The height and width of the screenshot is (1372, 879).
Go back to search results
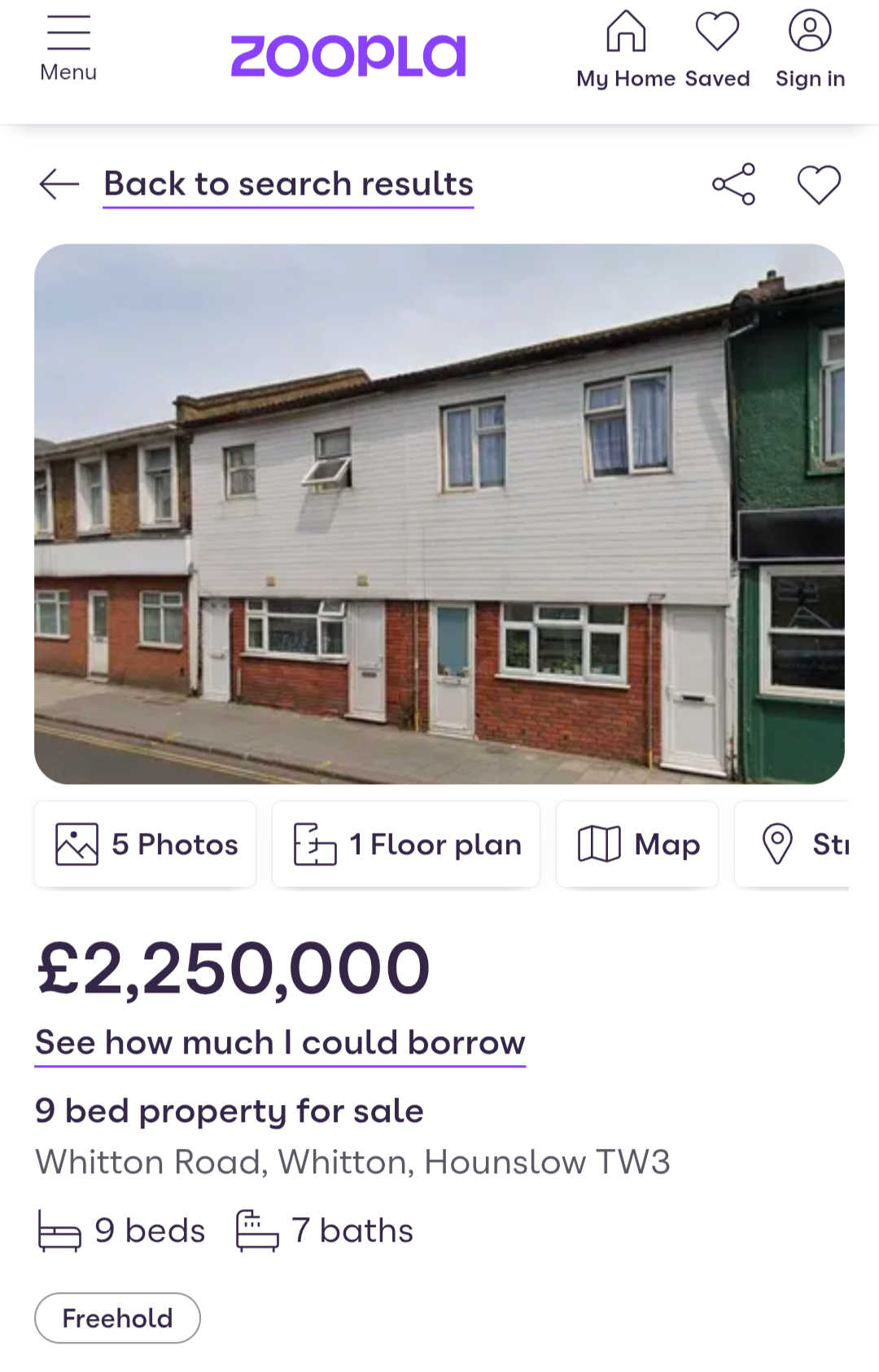point(288,184)
